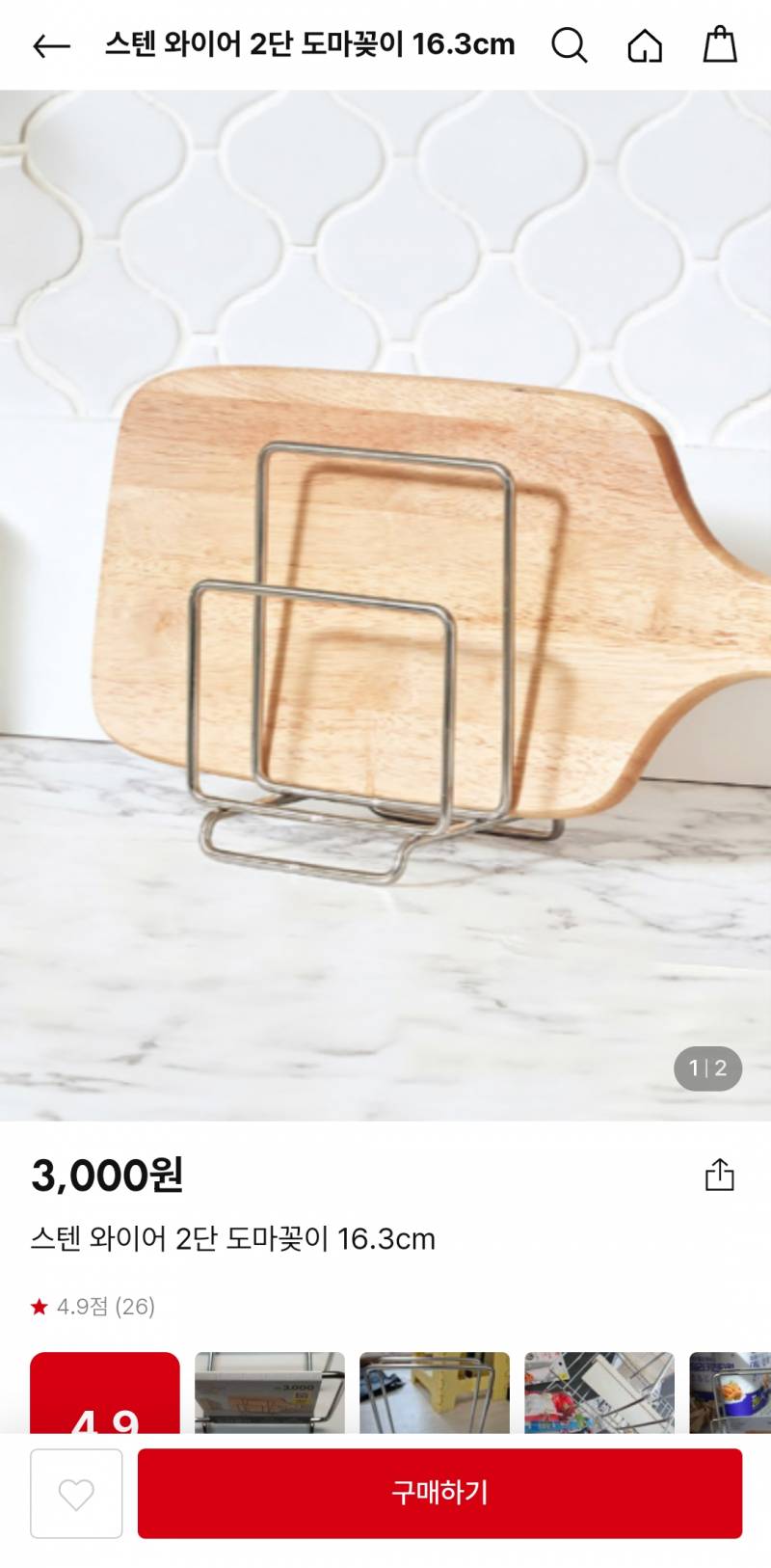Open the first review photo thumbnail

(270, 1392)
